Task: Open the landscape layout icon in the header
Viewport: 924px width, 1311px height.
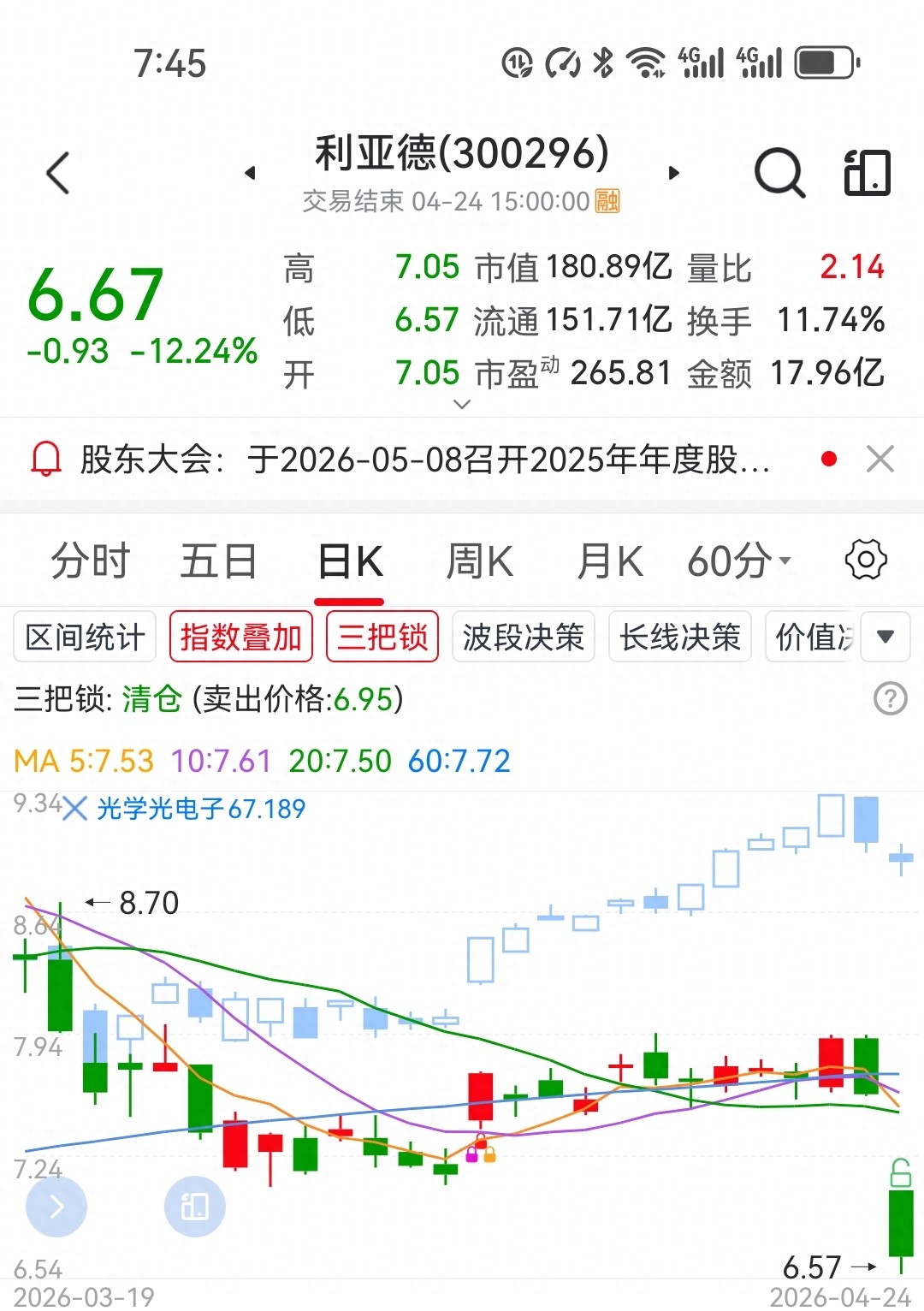Action: (x=867, y=173)
